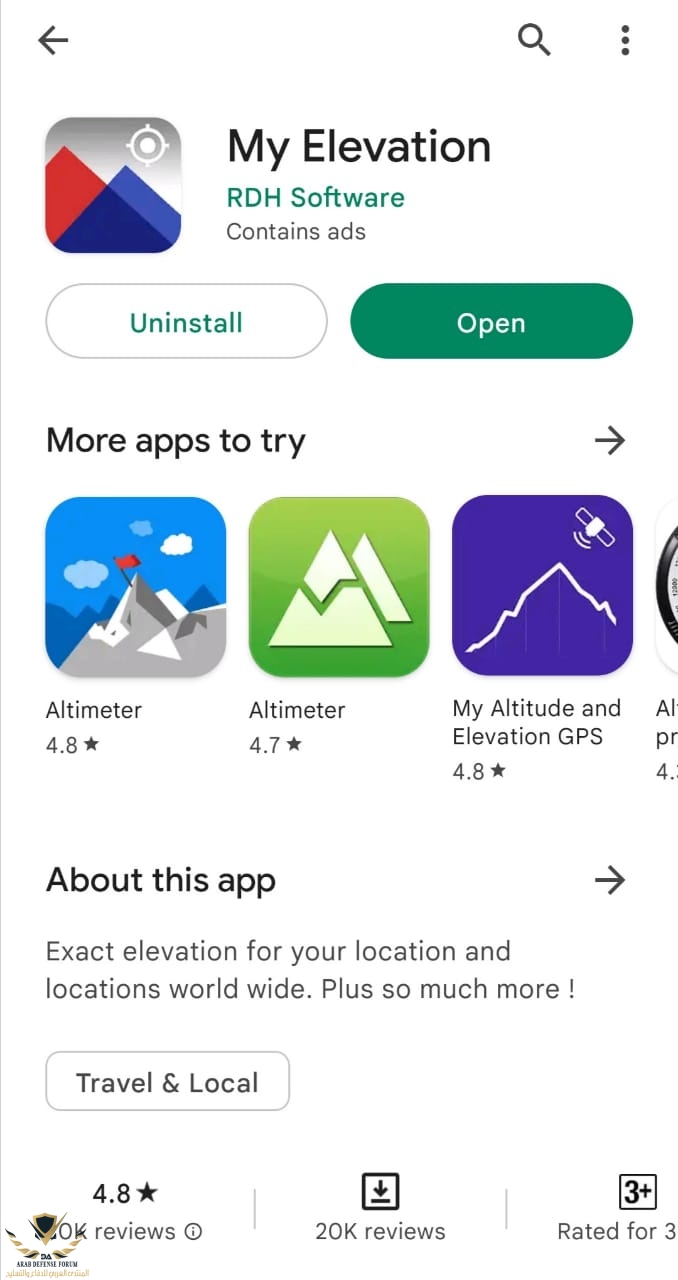View the RDH Software developer page
Viewport: 678px width, 1280px height.
315,197
